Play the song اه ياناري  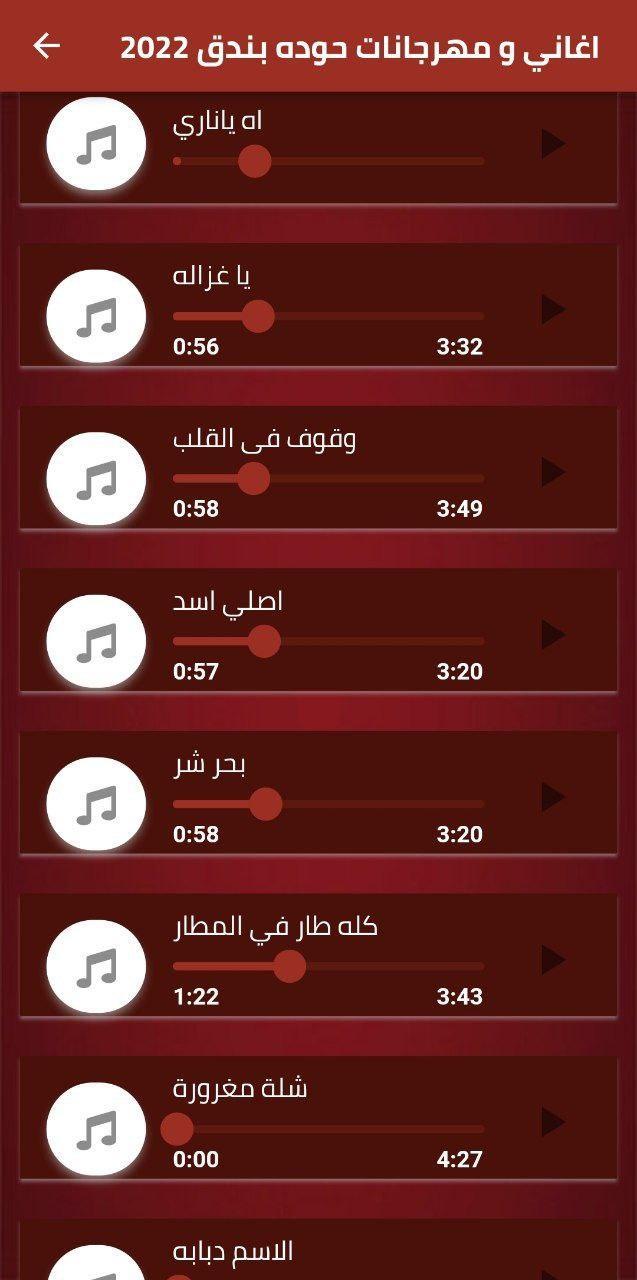click(x=553, y=145)
